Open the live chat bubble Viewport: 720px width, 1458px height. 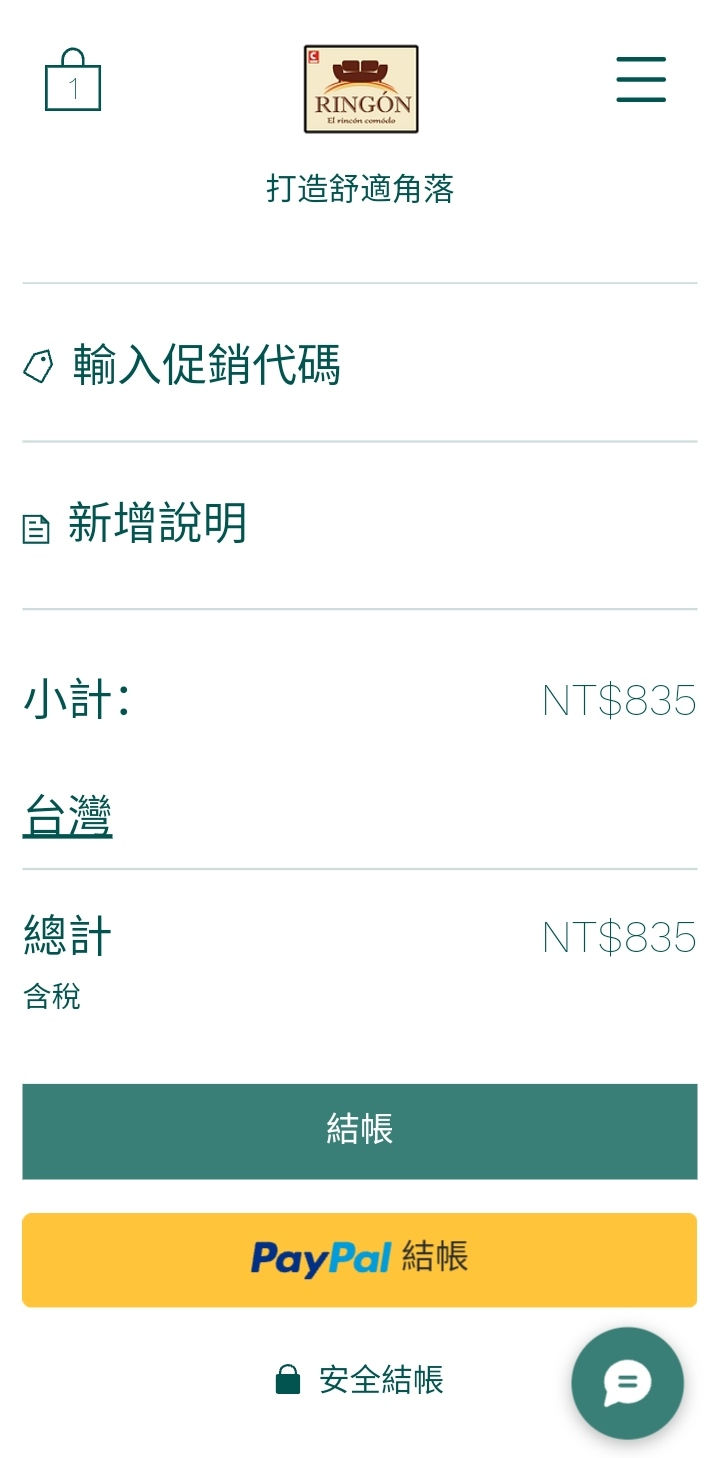point(627,1383)
